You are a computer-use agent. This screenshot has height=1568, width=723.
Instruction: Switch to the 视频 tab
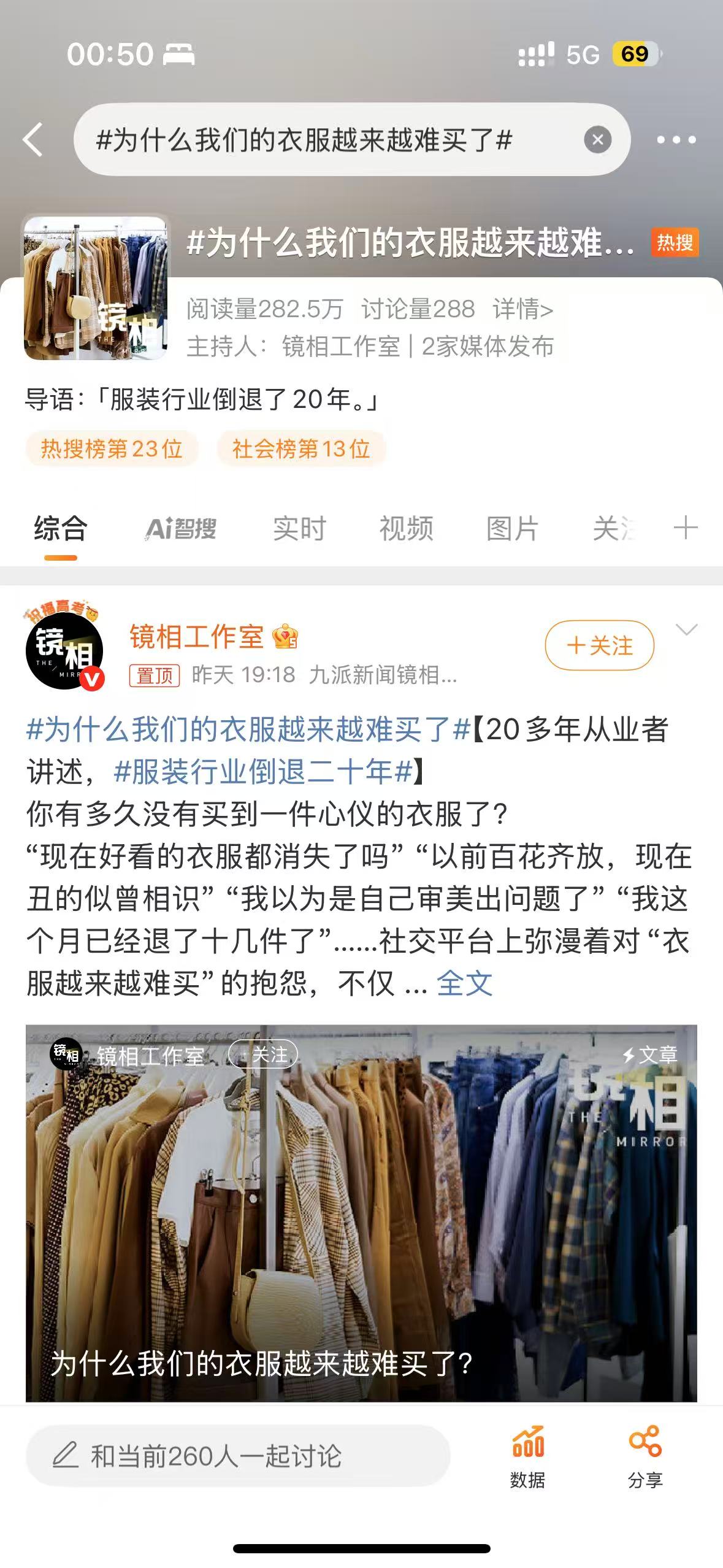[406, 528]
